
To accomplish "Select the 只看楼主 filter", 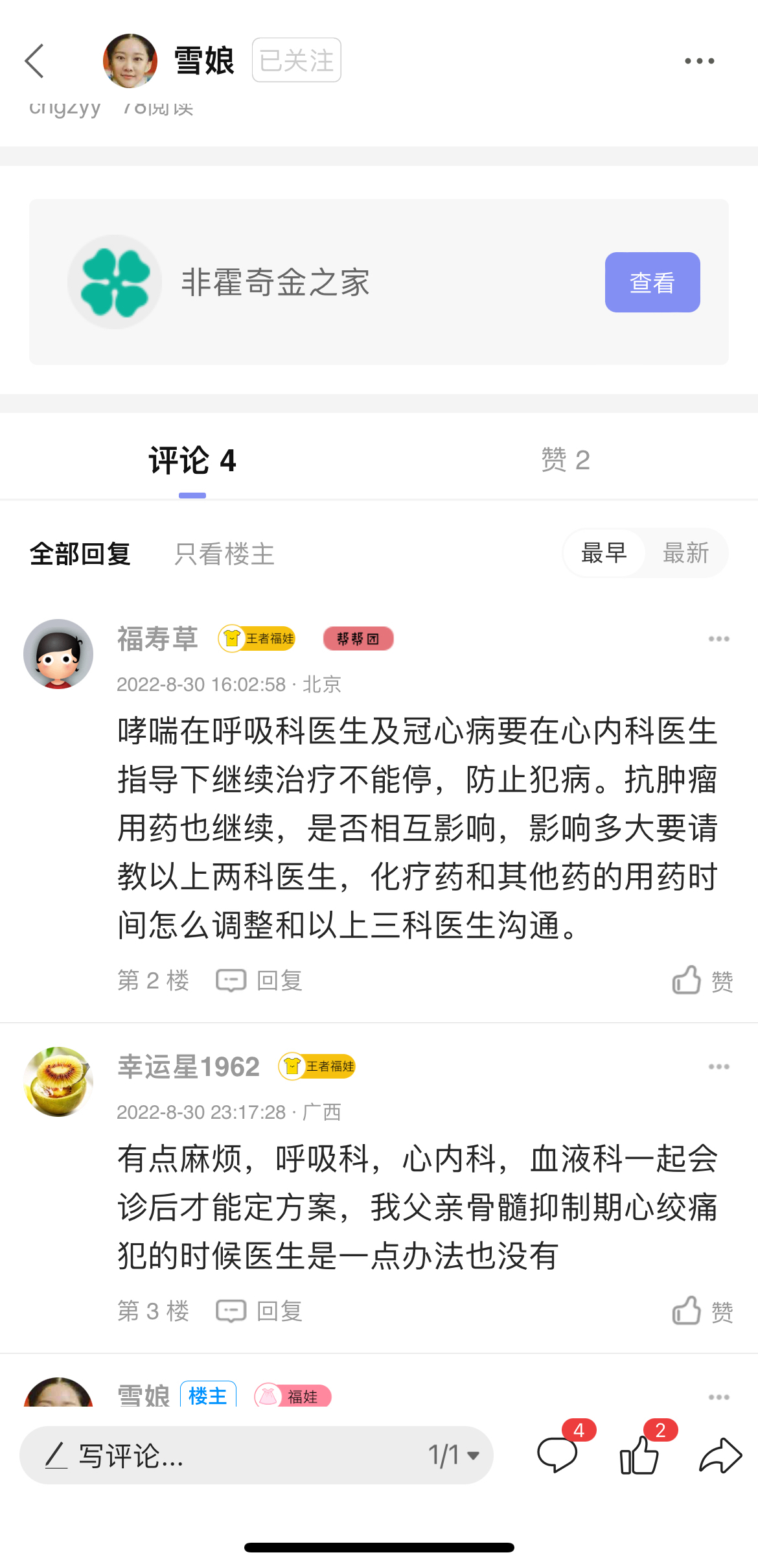I will click(224, 554).
